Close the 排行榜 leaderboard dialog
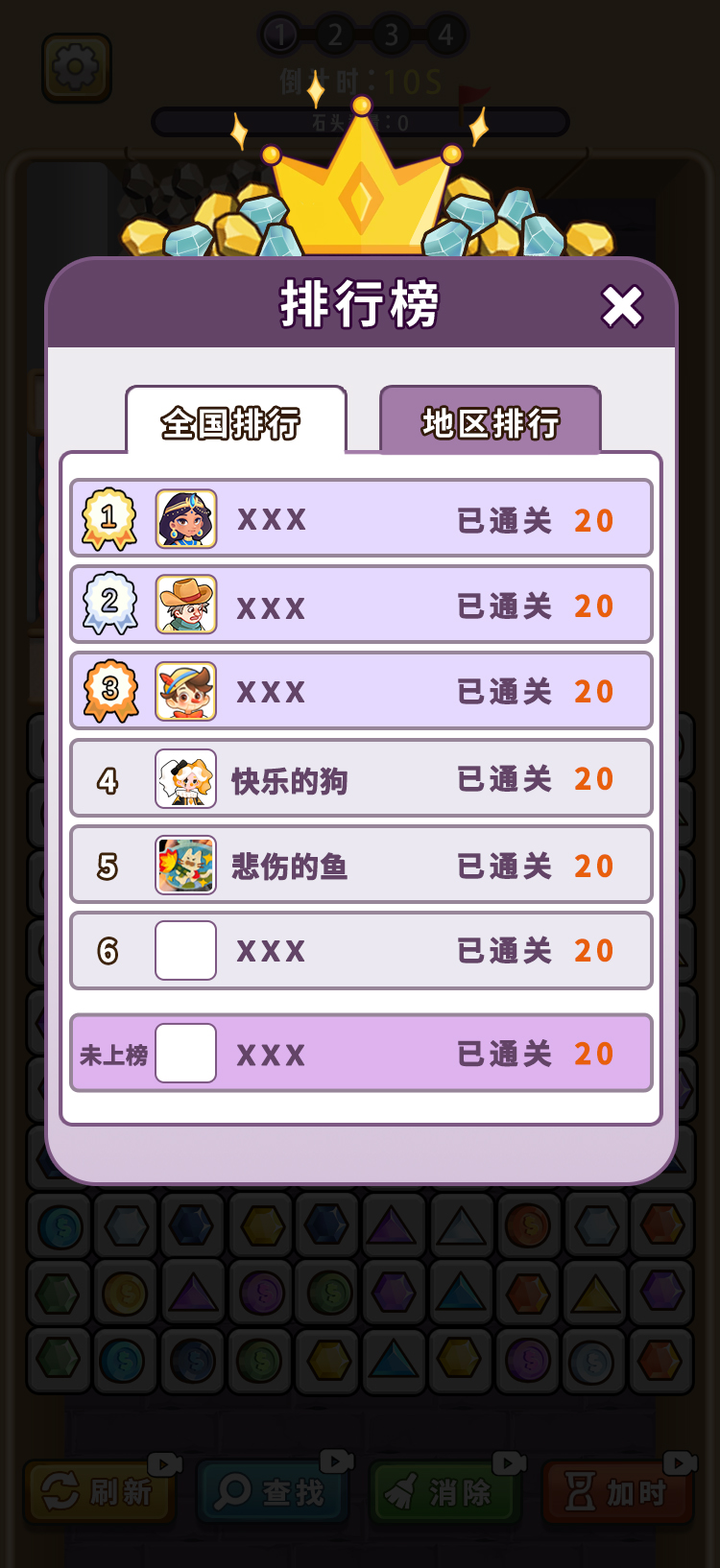Image resolution: width=720 pixels, height=1568 pixels. pyautogui.click(x=622, y=307)
